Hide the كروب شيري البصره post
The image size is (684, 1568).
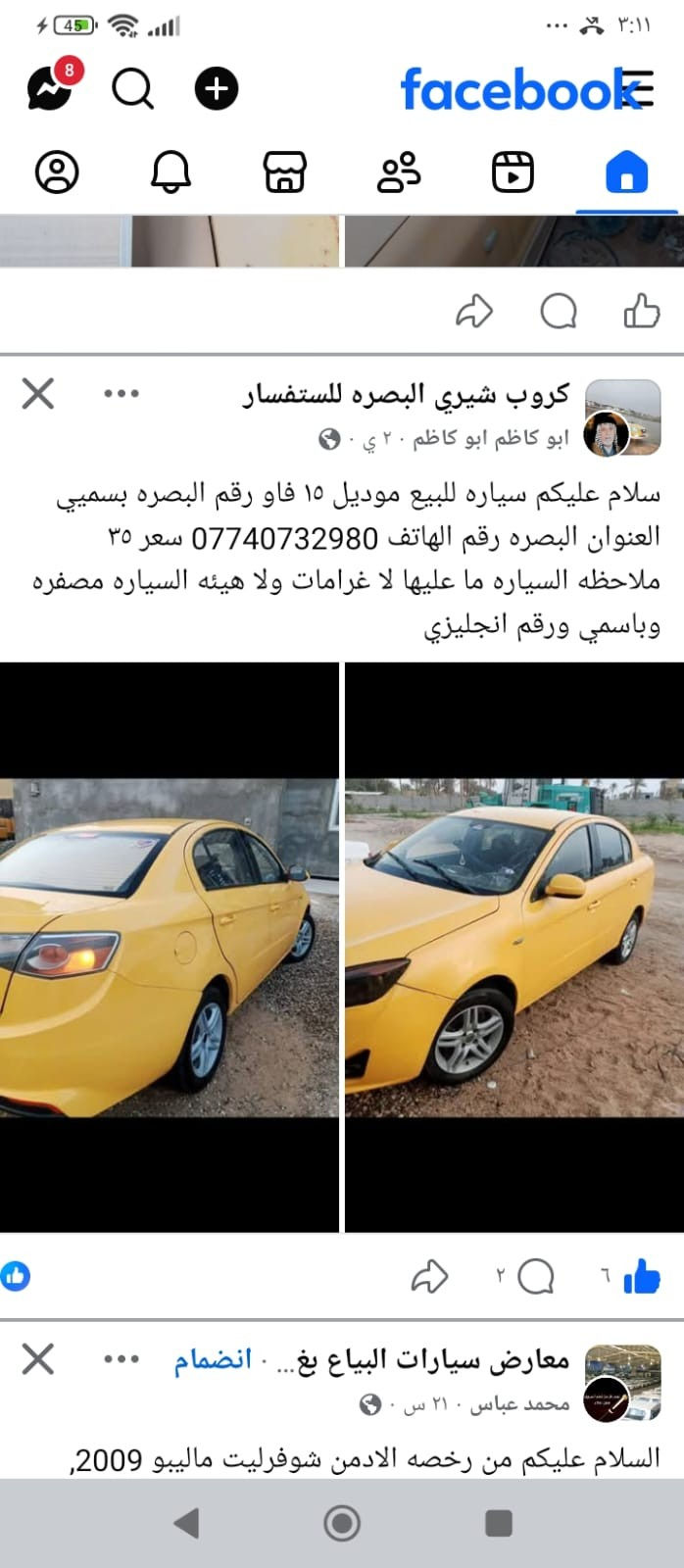[x=38, y=394]
